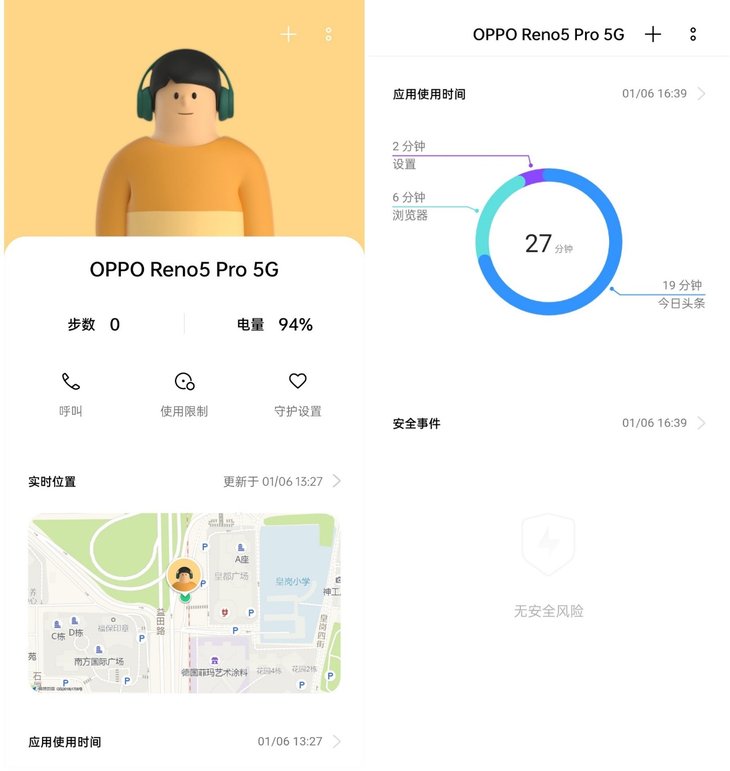This screenshot has height=771, width=730.
Task: View the live location map card
Action: (184, 603)
